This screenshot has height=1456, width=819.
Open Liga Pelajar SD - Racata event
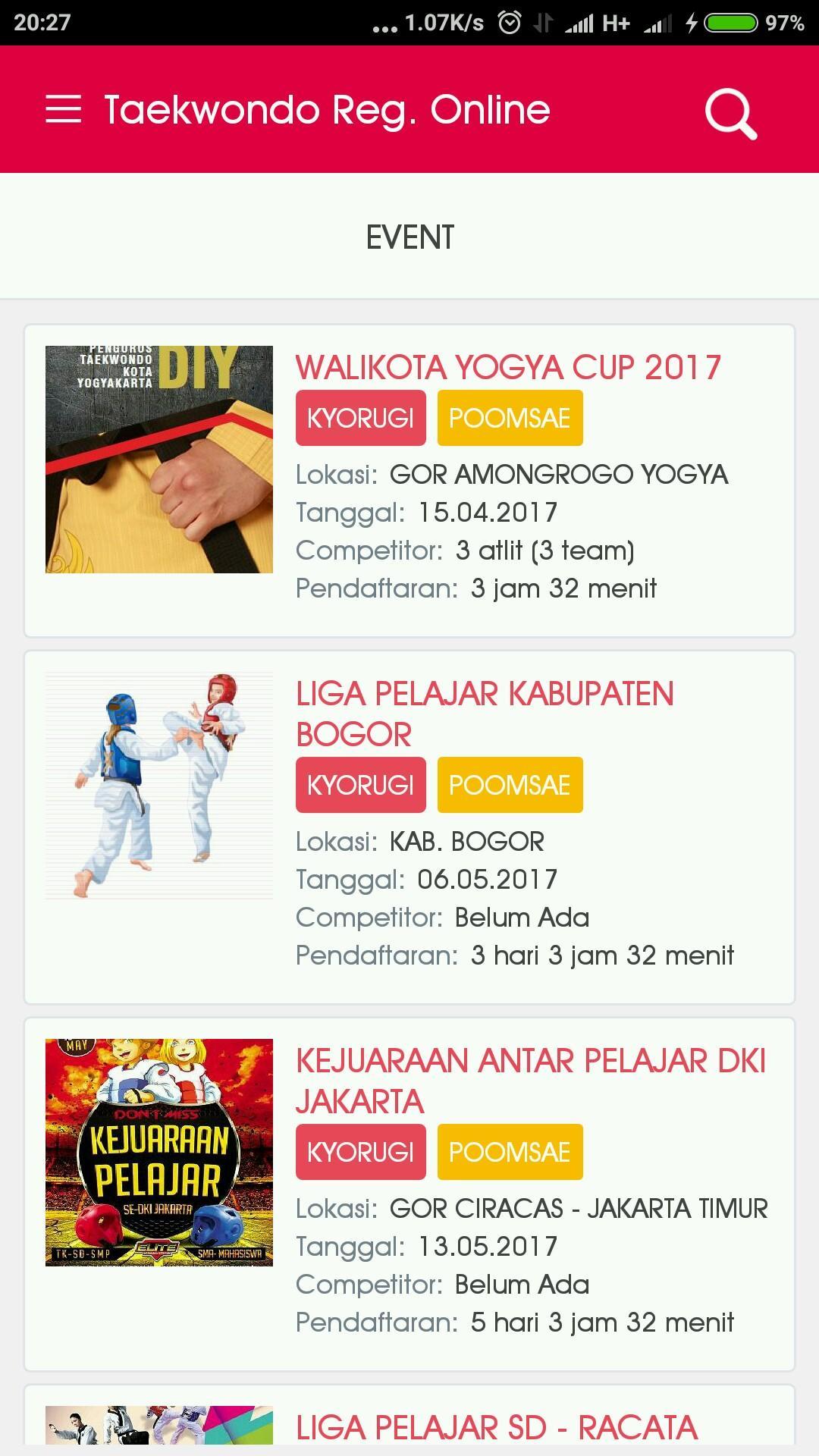[x=496, y=1427]
